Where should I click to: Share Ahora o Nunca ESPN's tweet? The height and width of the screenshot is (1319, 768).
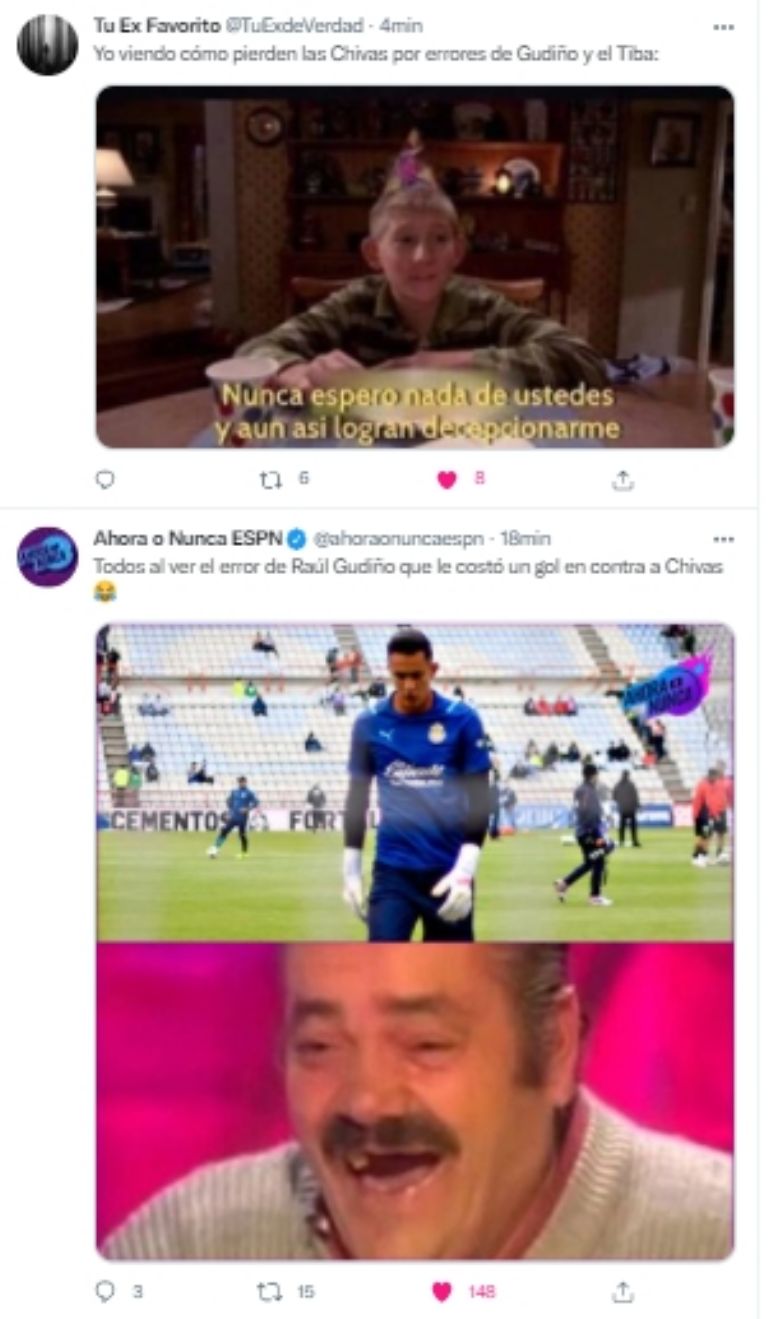coord(622,1291)
